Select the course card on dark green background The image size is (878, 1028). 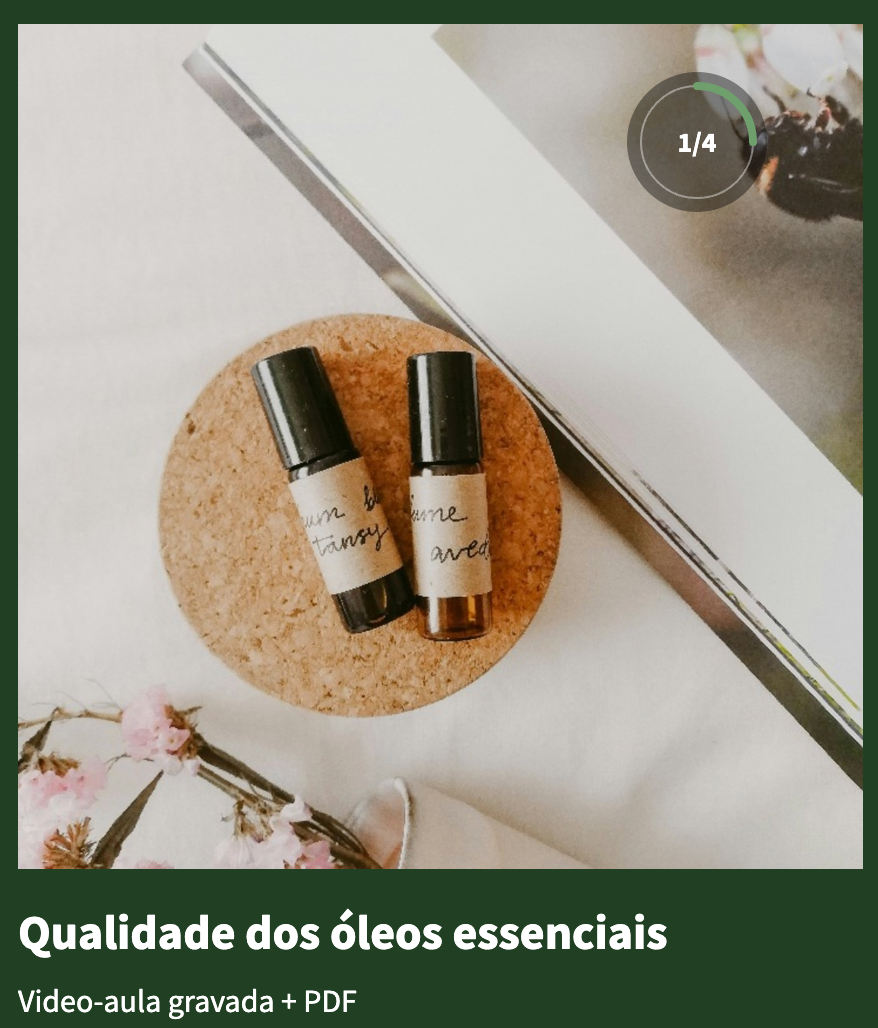pos(439,514)
